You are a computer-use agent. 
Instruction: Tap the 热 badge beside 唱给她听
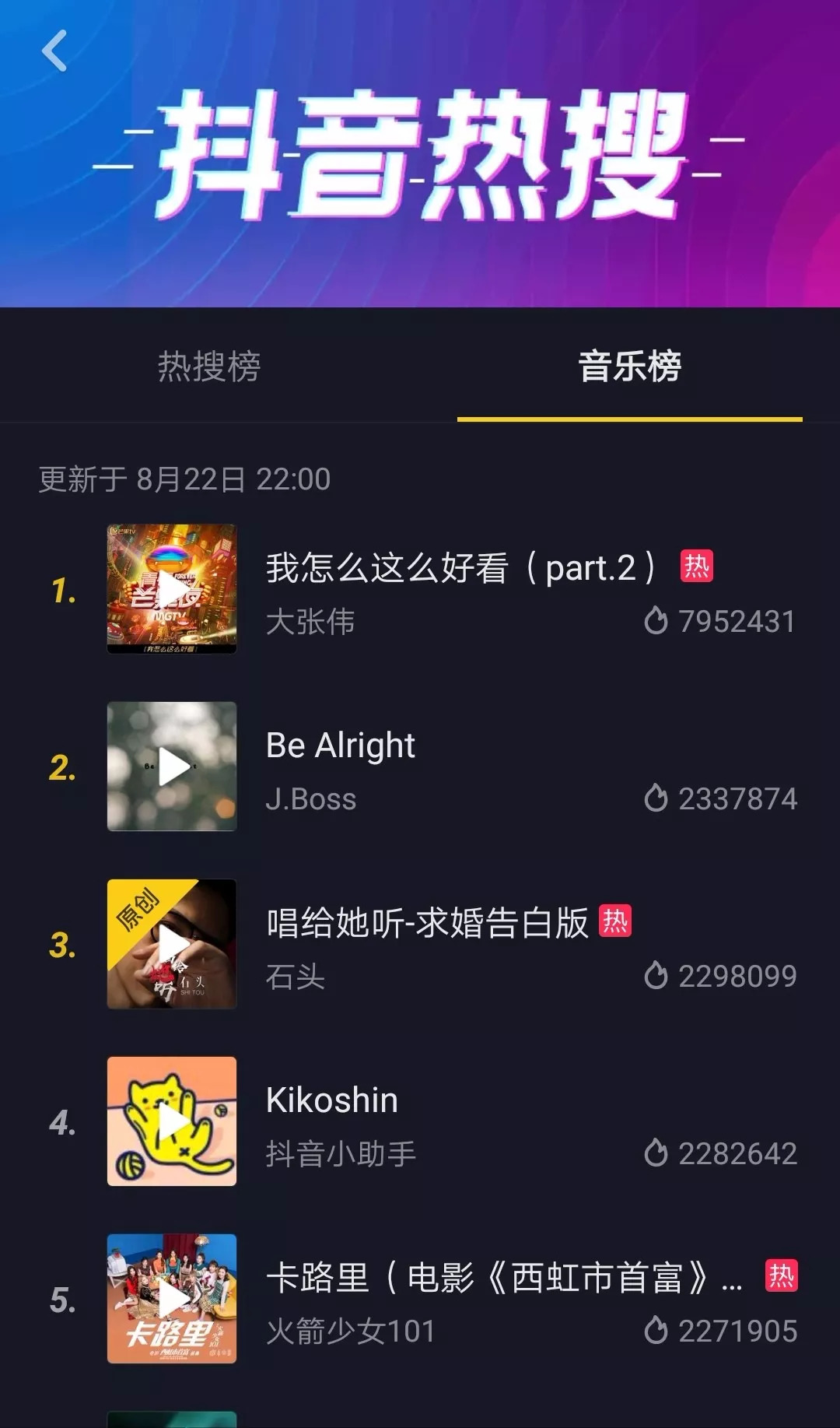tap(614, 922)
